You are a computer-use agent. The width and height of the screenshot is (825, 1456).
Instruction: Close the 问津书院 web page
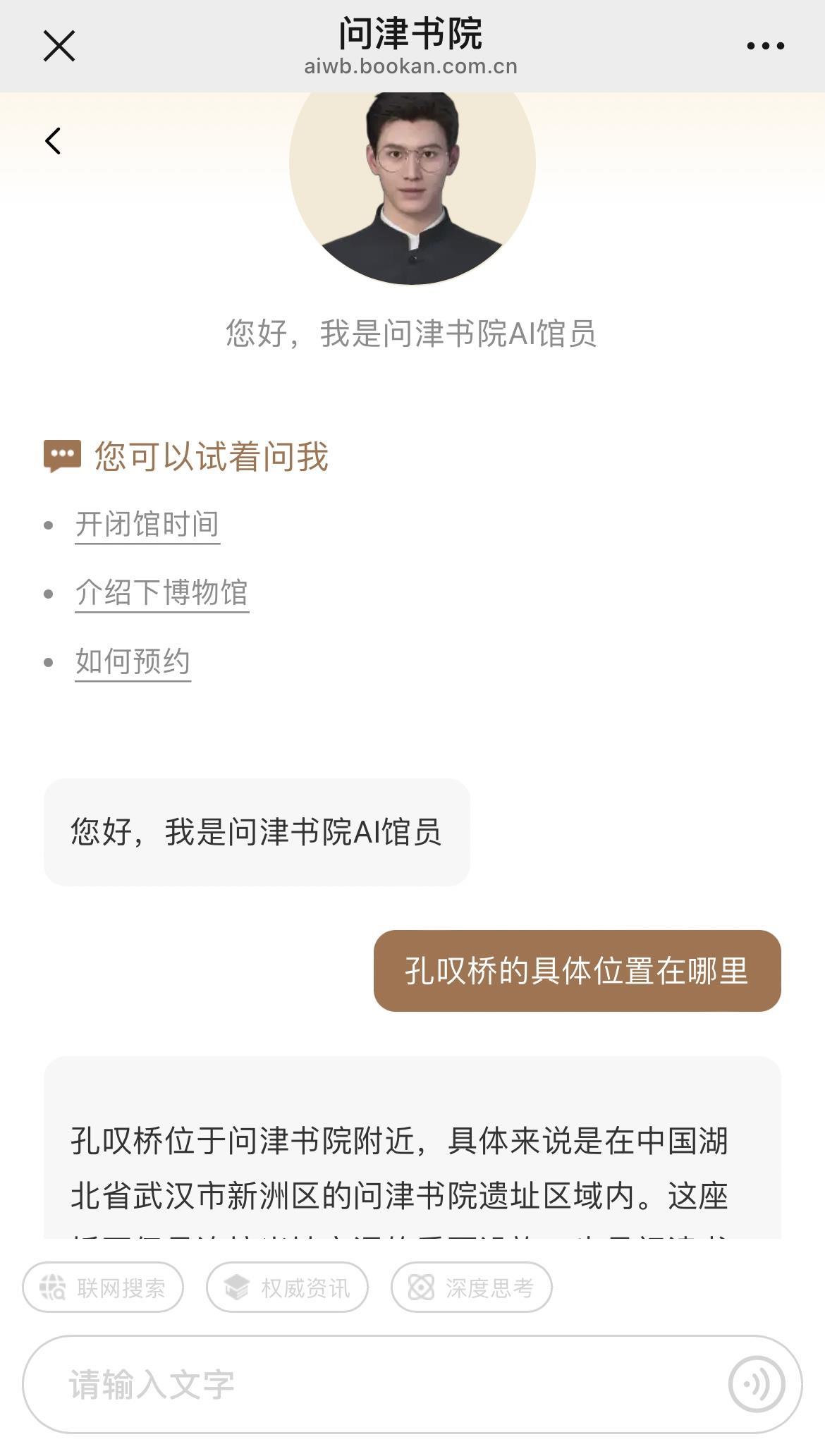pyautogui.click(x=59, y=47)
